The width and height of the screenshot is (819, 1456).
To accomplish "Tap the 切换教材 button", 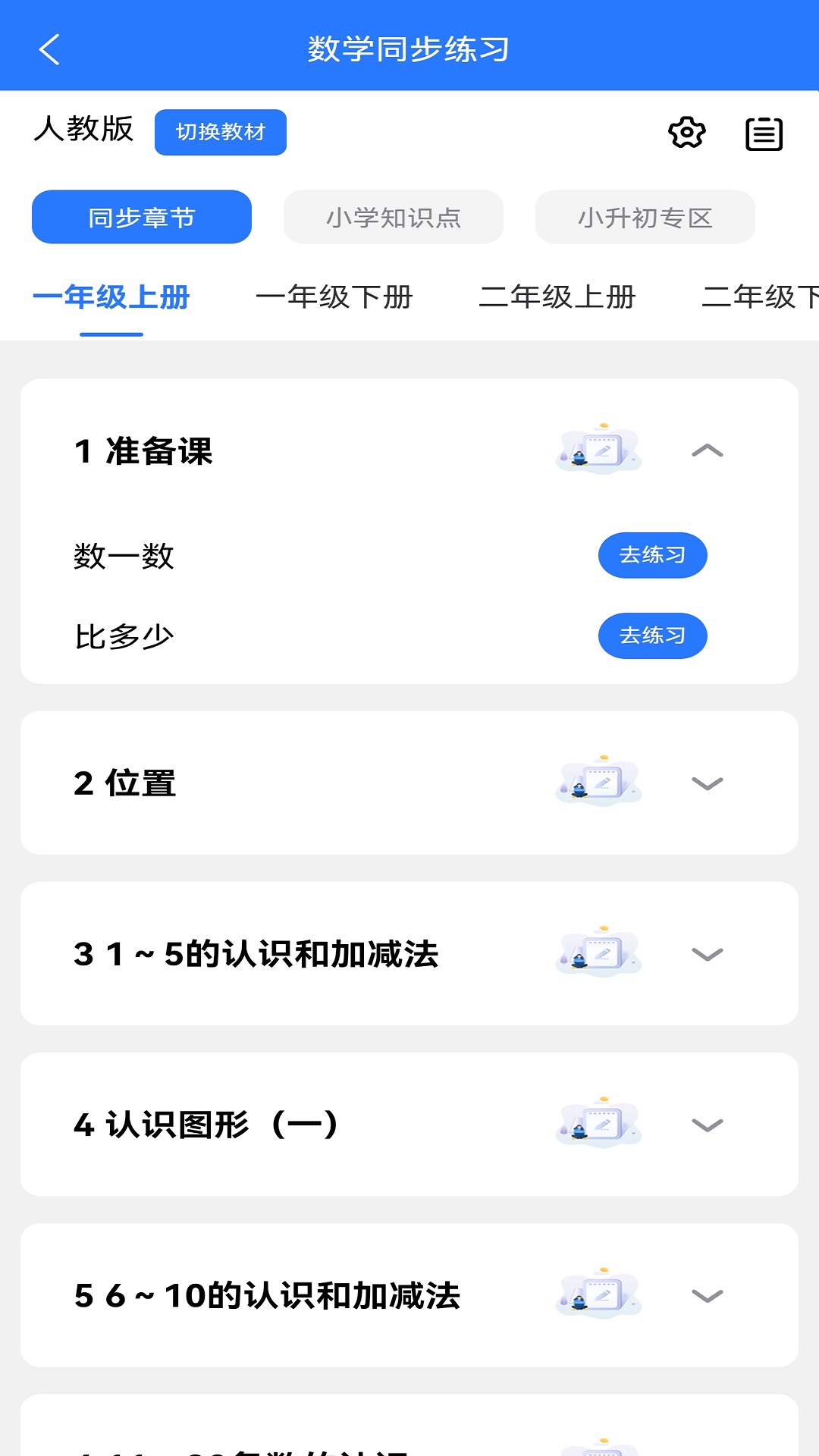I will click(x=220, y=131).
